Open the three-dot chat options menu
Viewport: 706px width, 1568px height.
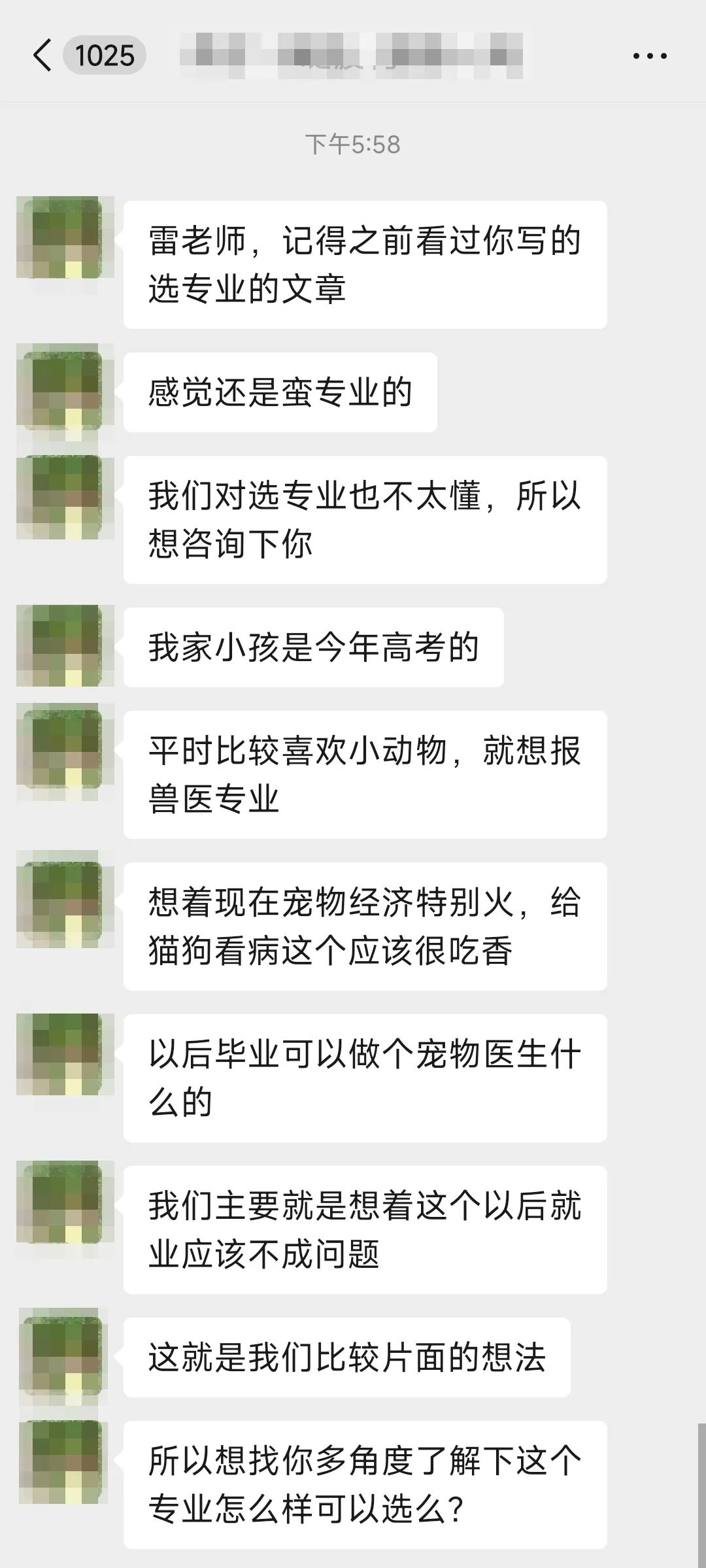tap(650, 56)
